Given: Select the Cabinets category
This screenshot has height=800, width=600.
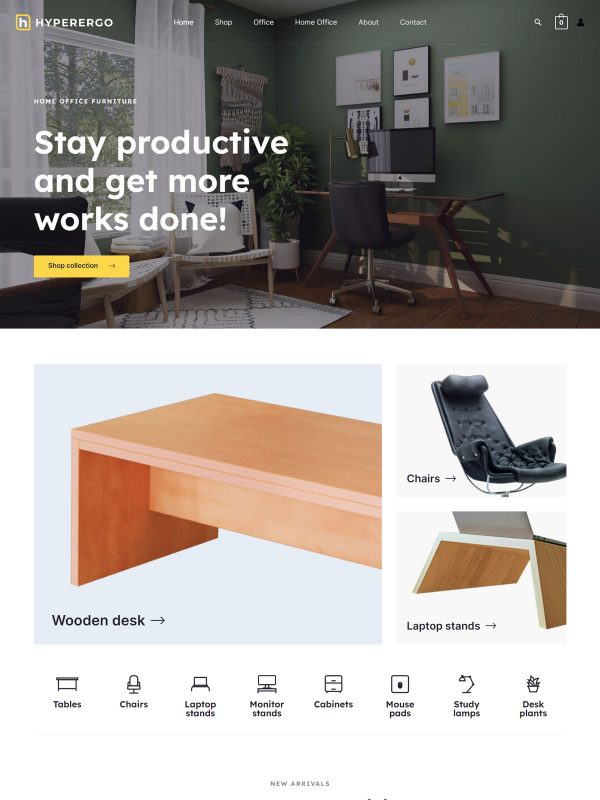Looking at the screenshot, I should [x=333, y=691].
